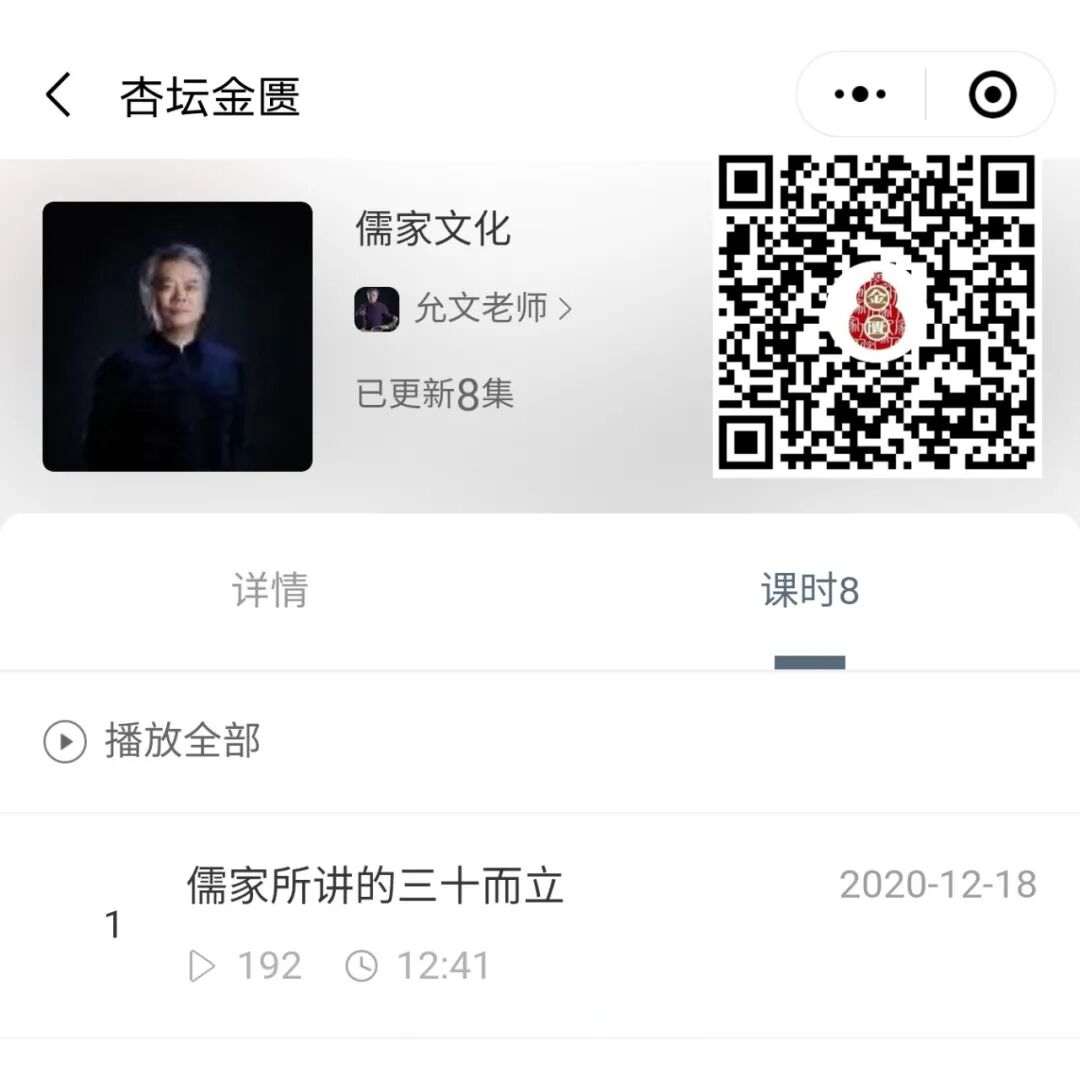Play all lessons with 播放全部

[x=152, y=741]
